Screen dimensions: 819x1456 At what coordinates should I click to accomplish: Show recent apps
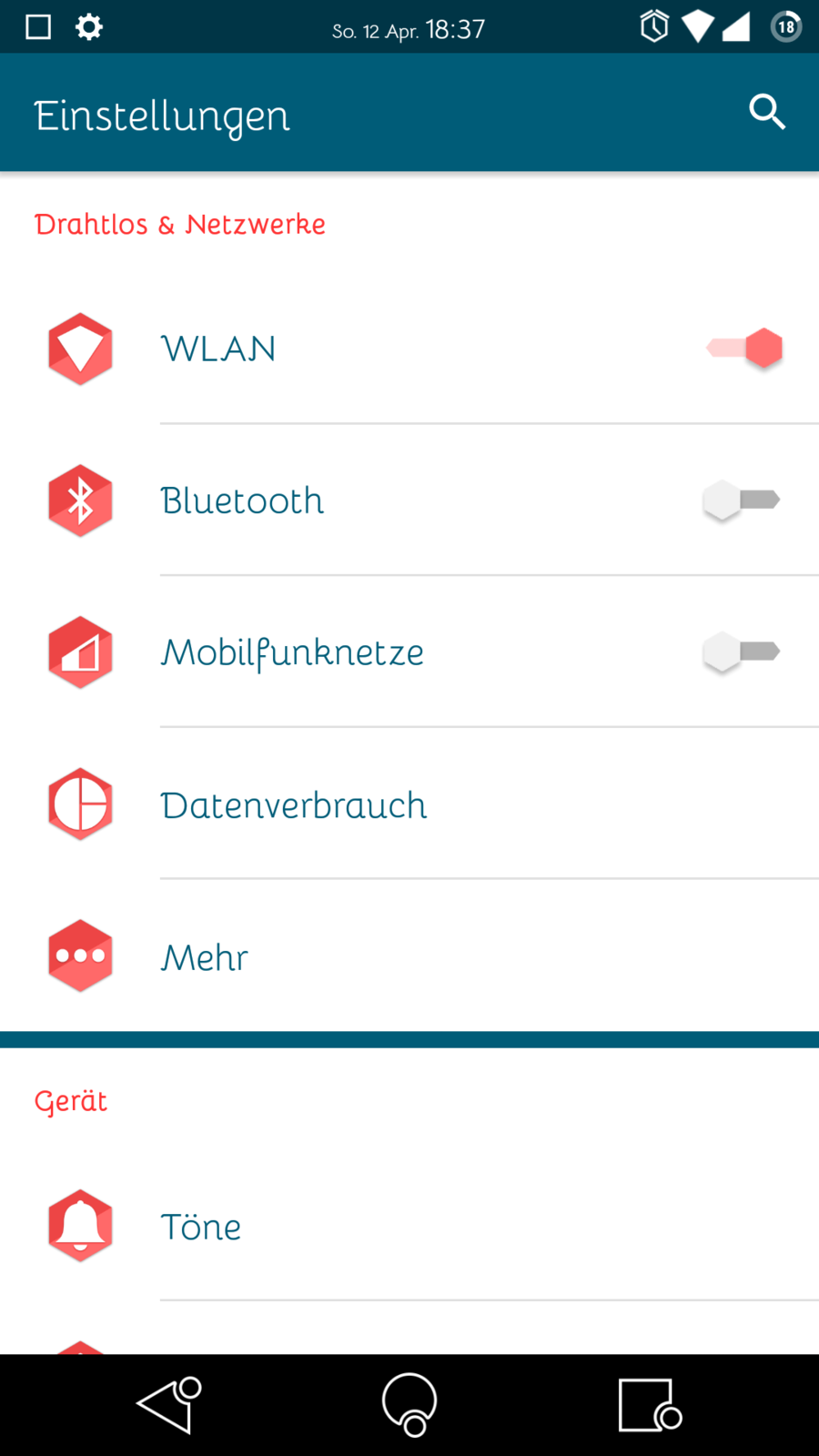[649, 1405]
